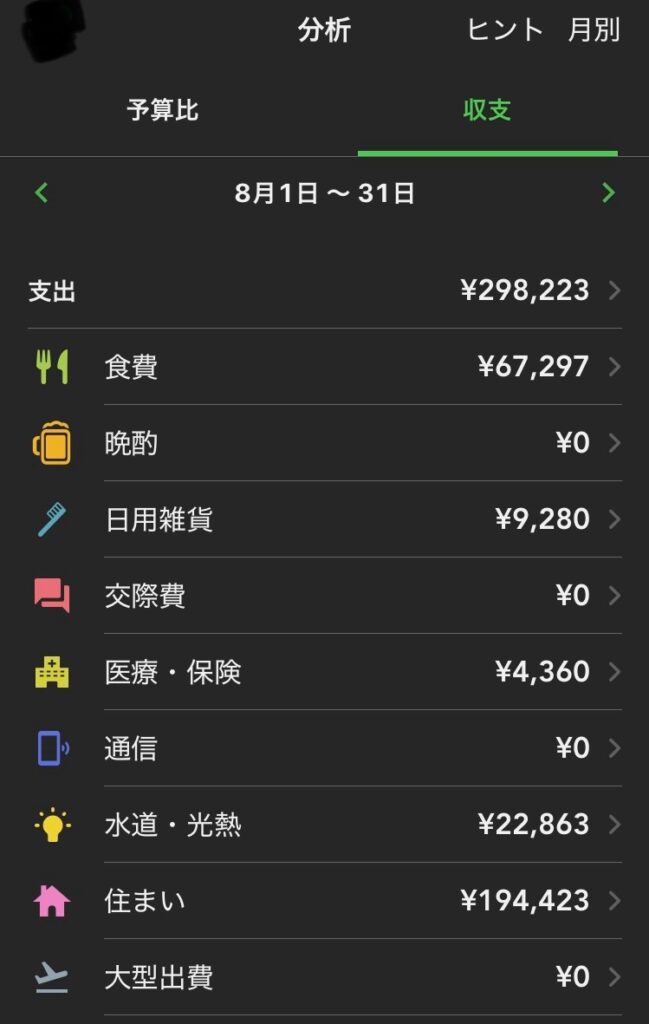
Task: Switch to the 予算比 tab
Action: [163, 110]
